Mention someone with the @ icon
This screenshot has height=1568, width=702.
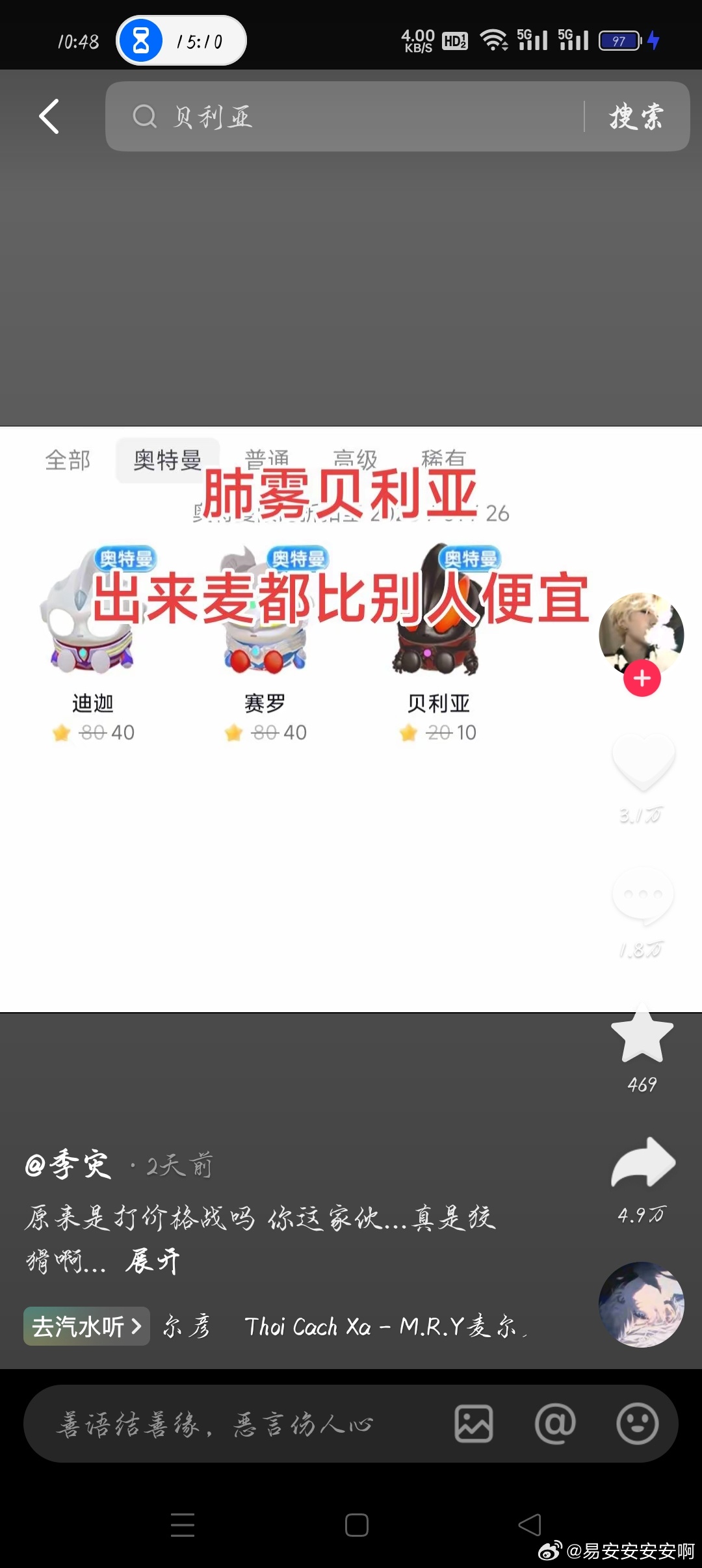[x=555, y=1424]
